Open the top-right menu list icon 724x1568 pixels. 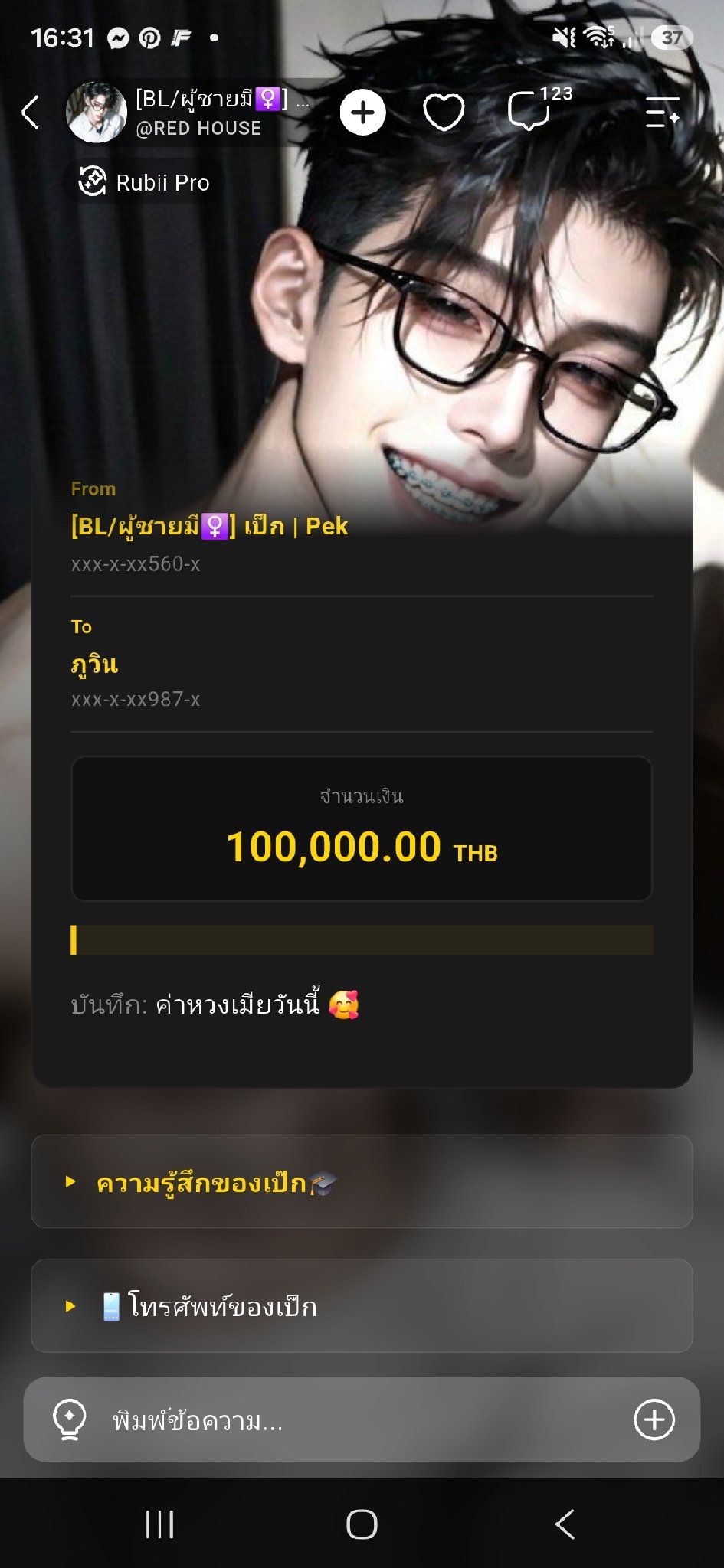661,113
